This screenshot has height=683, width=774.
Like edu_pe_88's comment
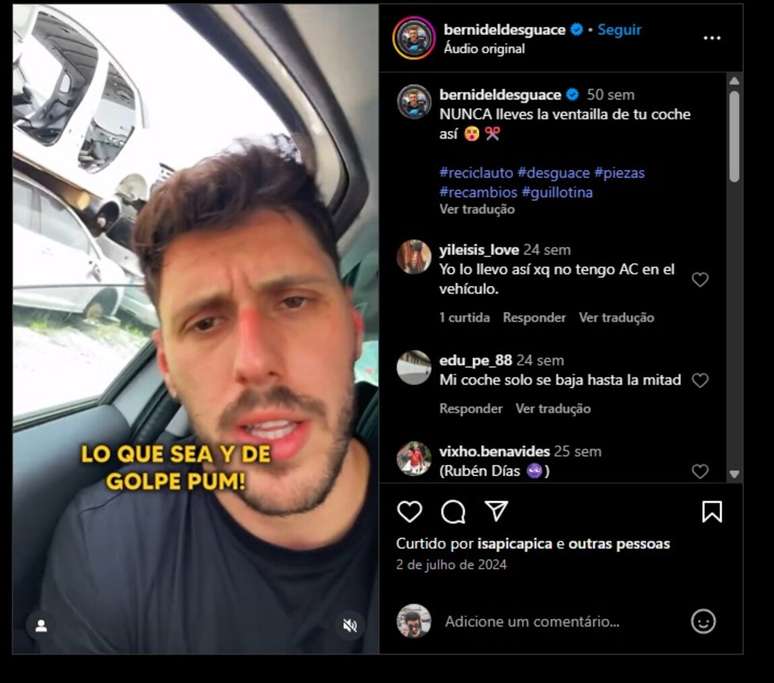click(700, 380)
